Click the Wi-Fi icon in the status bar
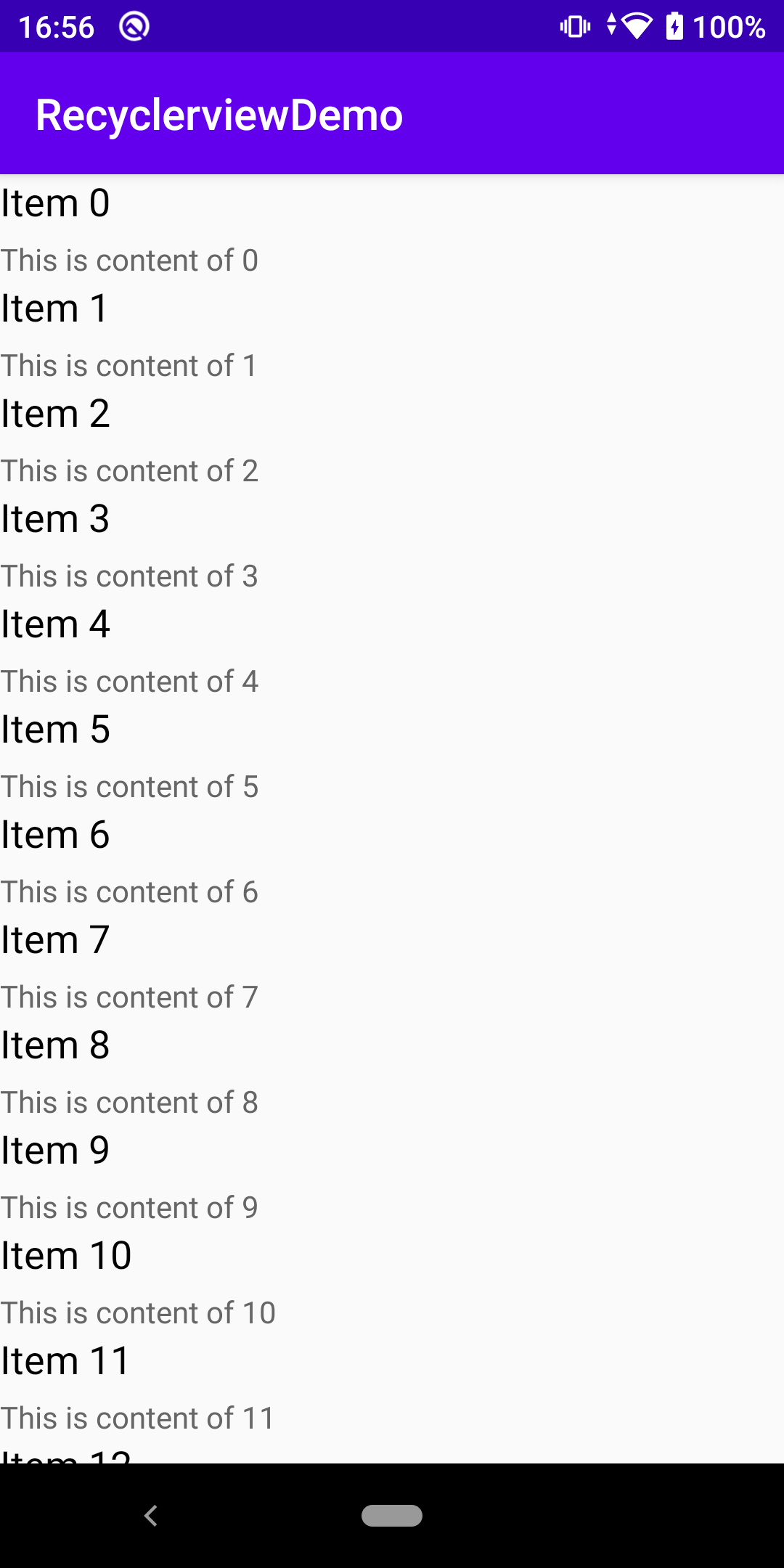The height and width of the screenshot is (1568, 784). click(634, 27)
